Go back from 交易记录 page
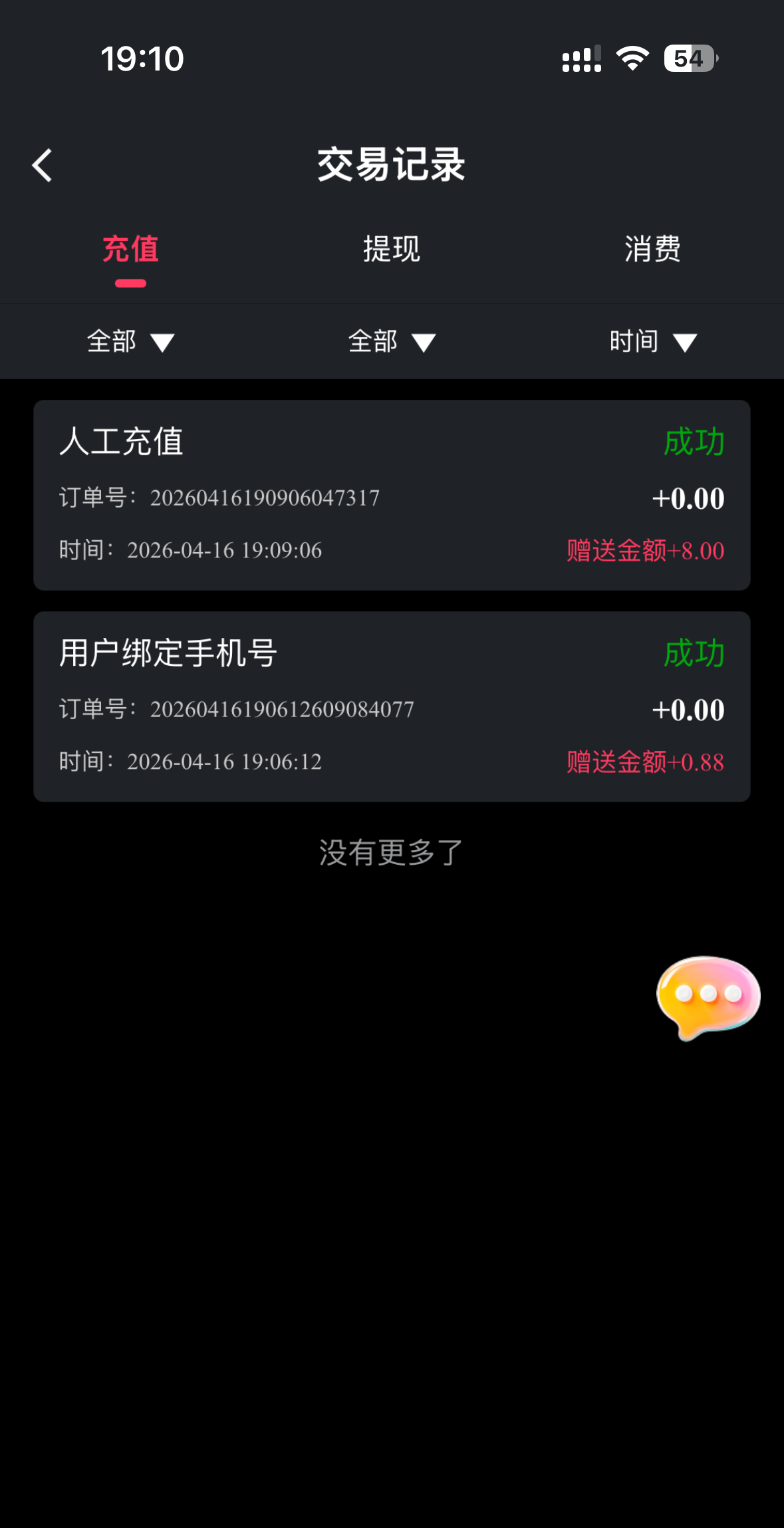This screenshot has height=1528, width=784. 43,166
